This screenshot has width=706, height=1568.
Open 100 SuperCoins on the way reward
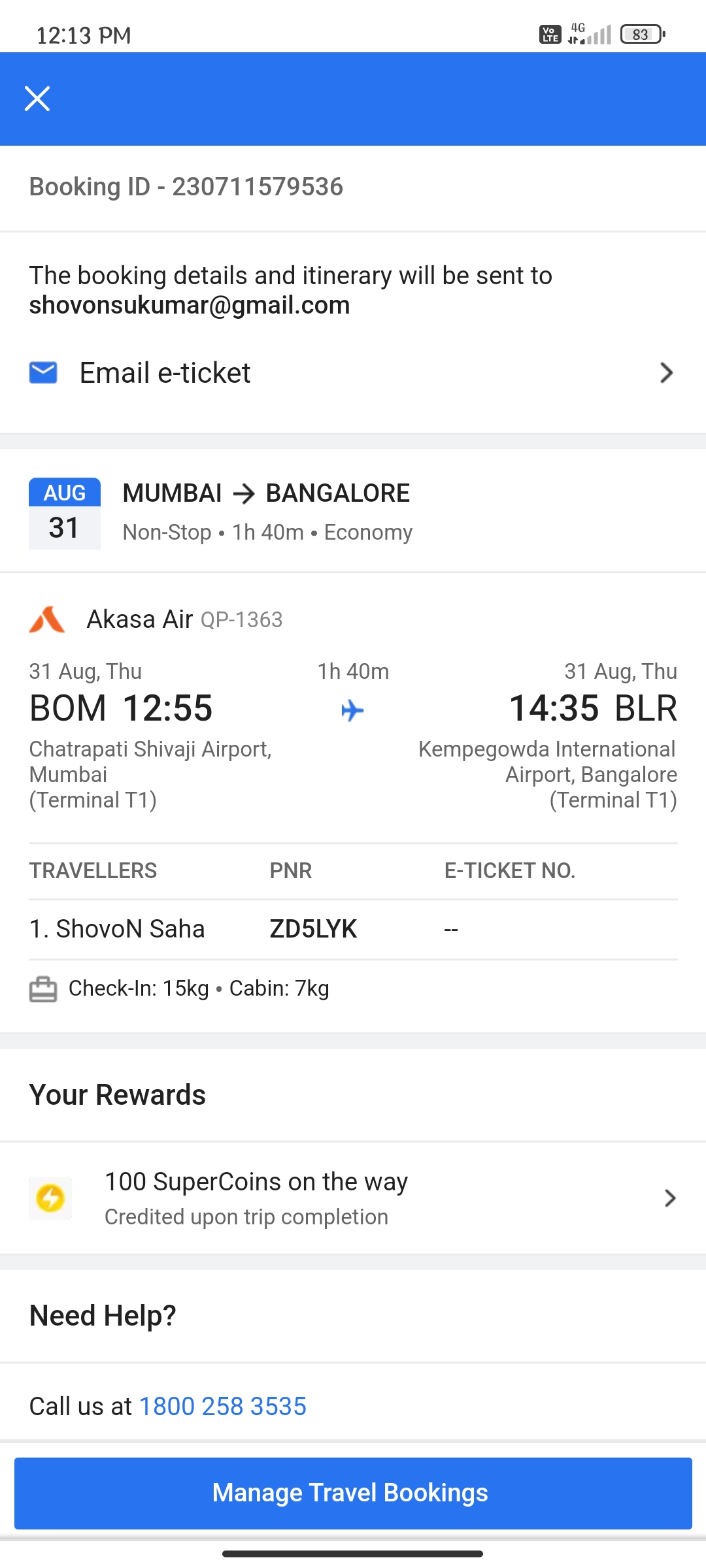[x=353, y=1198]
